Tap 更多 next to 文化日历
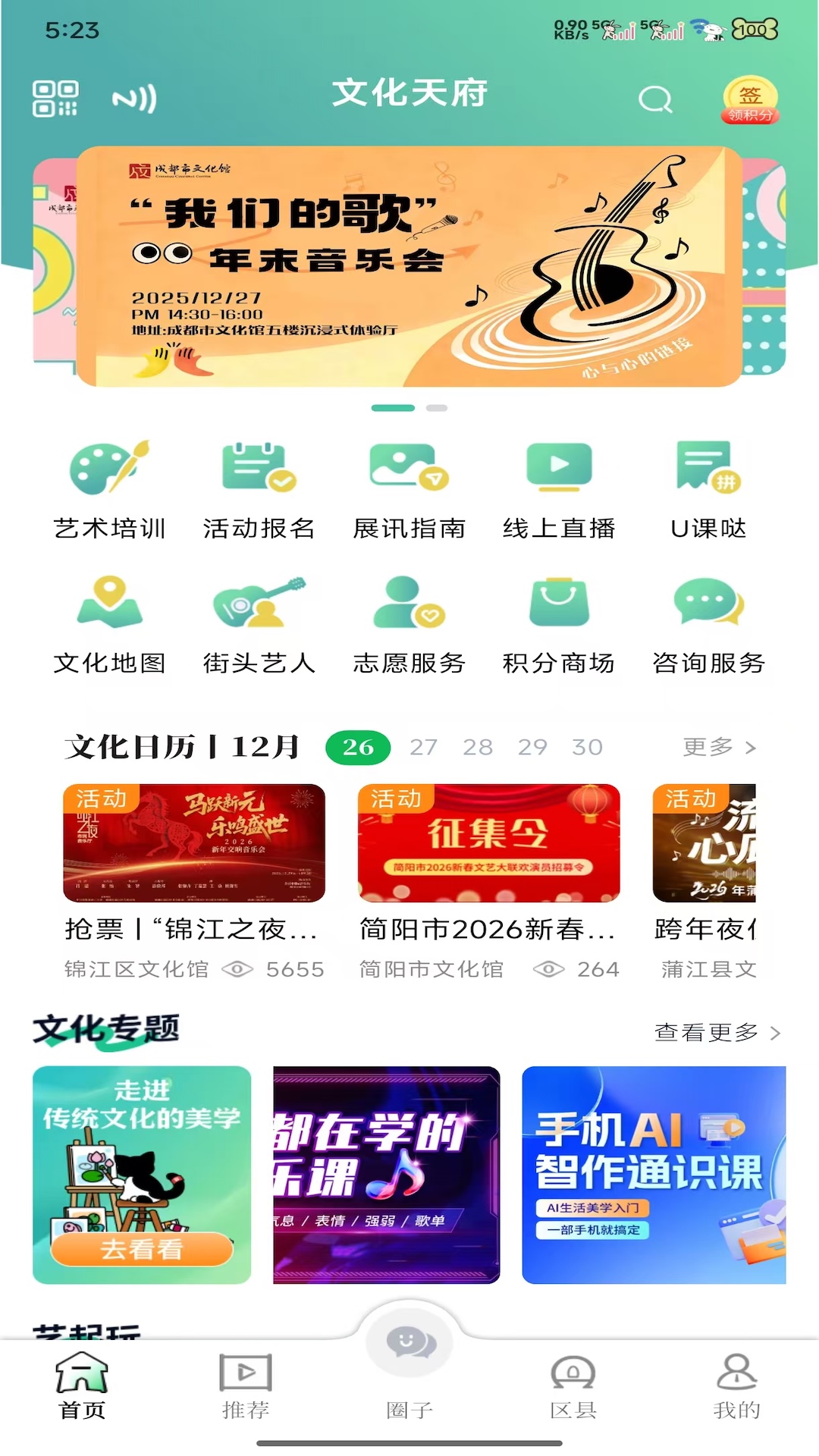 click(x=718, y=748)
